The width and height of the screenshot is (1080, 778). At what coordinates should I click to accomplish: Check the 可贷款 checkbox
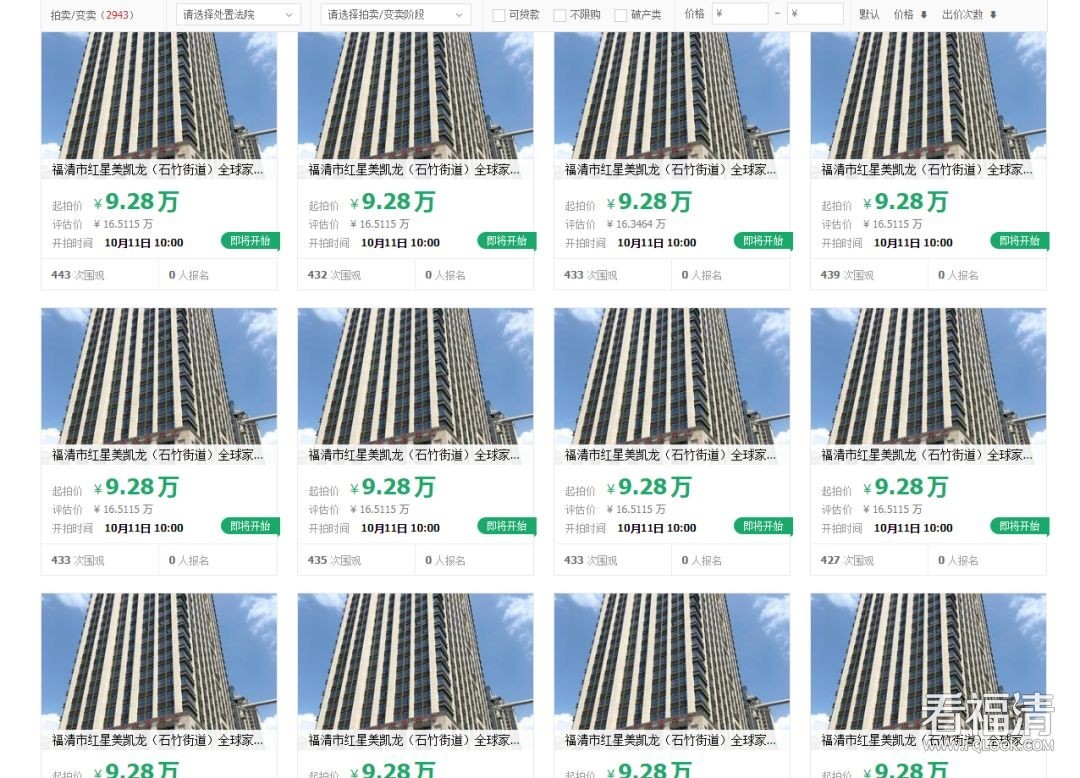499,15
